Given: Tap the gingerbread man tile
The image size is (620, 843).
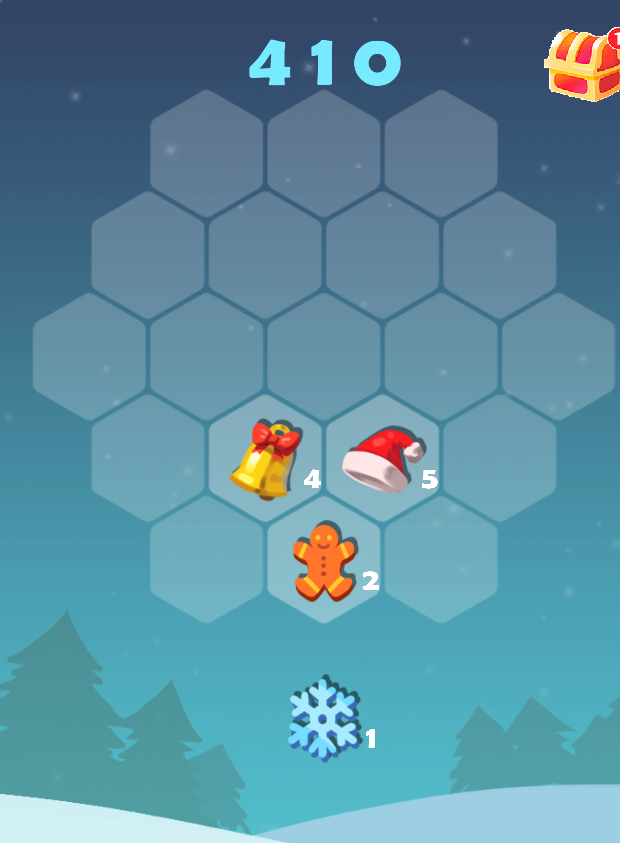Looking at the screenshot, I should pyautogui.click(x=323, y=561).
